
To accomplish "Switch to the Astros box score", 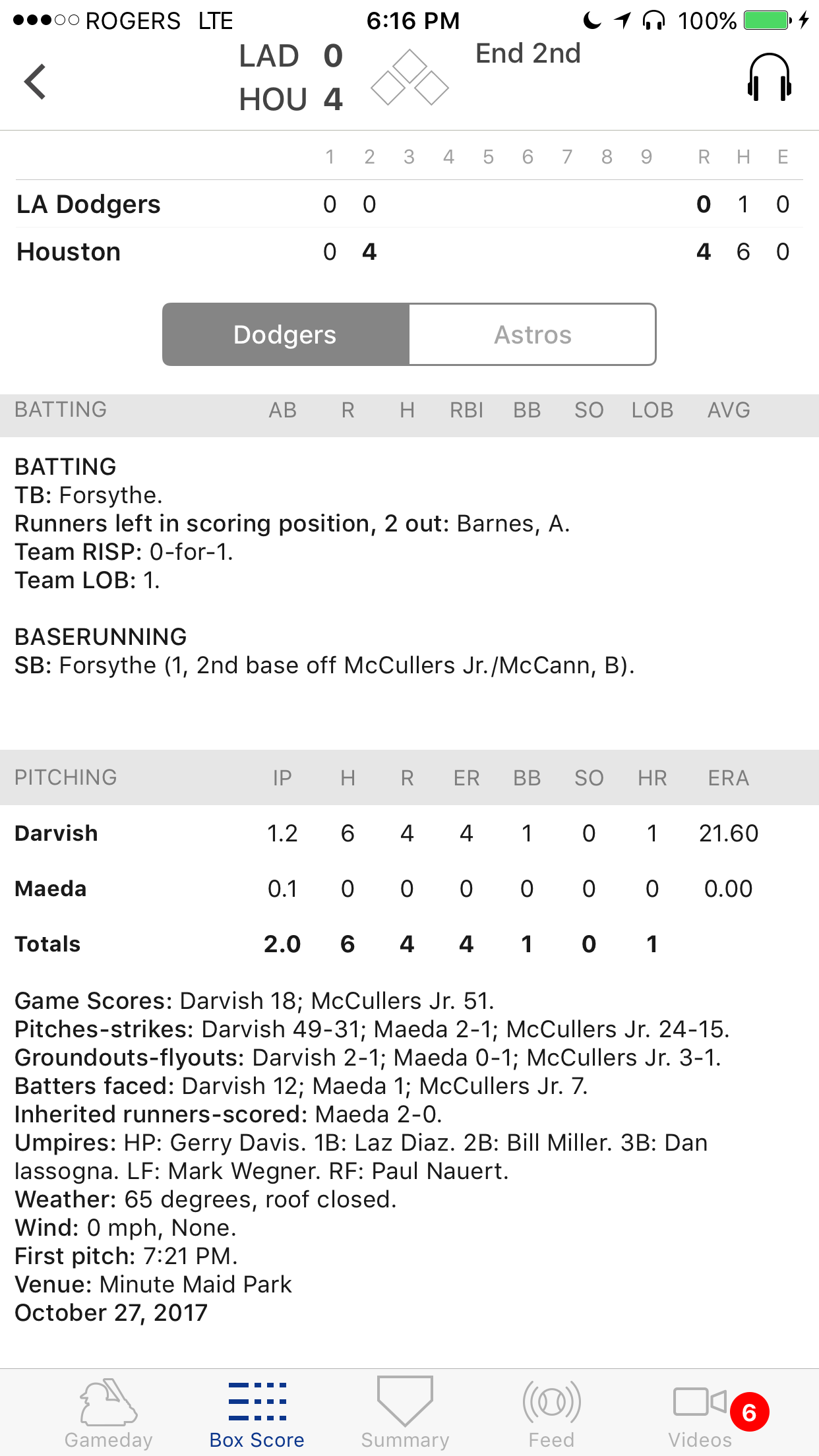I will tap(532, 334).
